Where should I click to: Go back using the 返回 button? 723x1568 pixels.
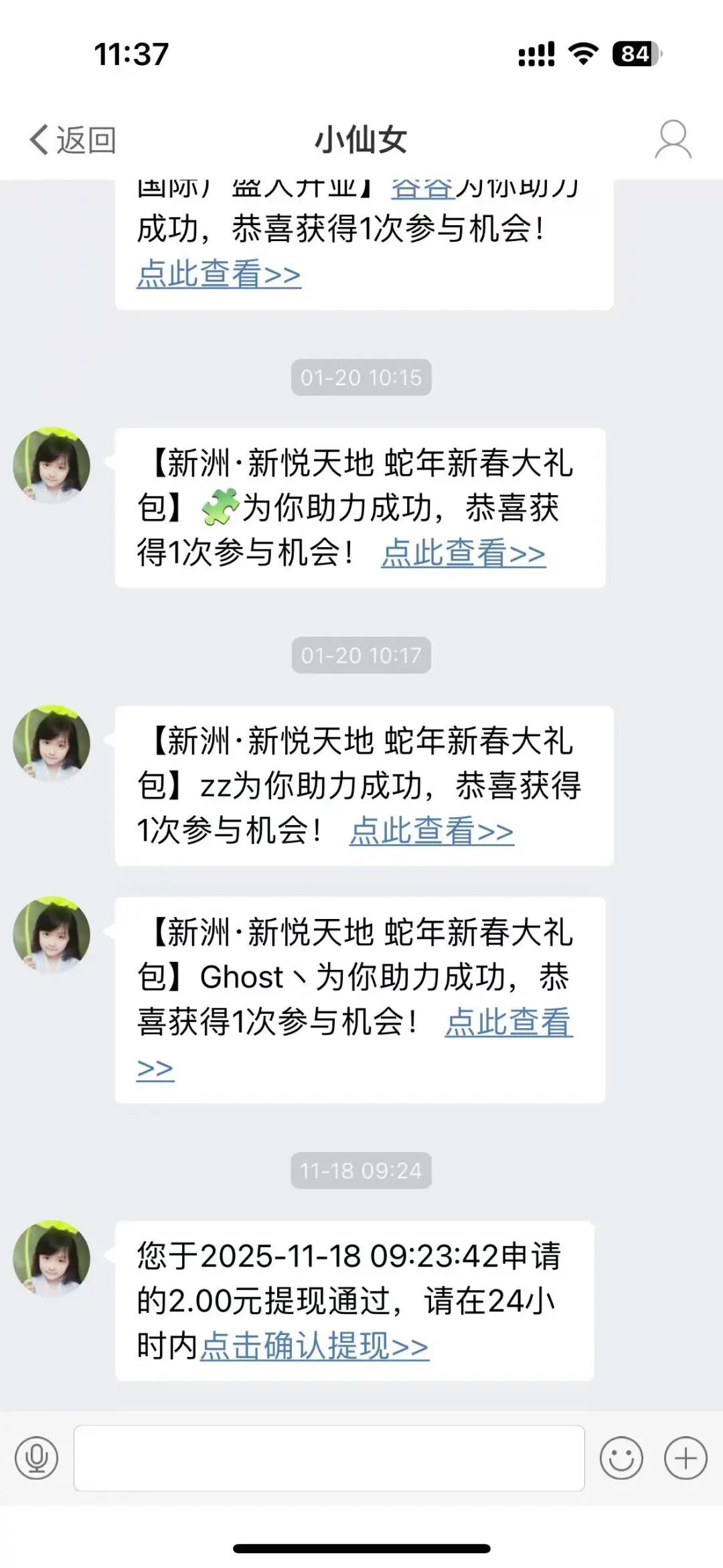click(73, 140)
